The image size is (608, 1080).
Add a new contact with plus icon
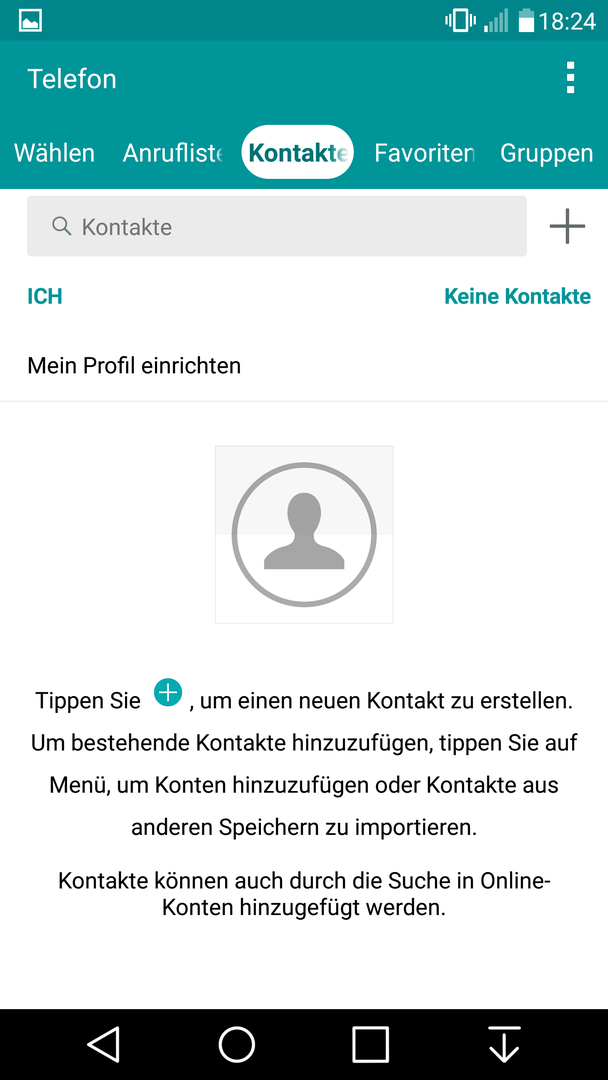pyautogui.click(x=567, y=226)
